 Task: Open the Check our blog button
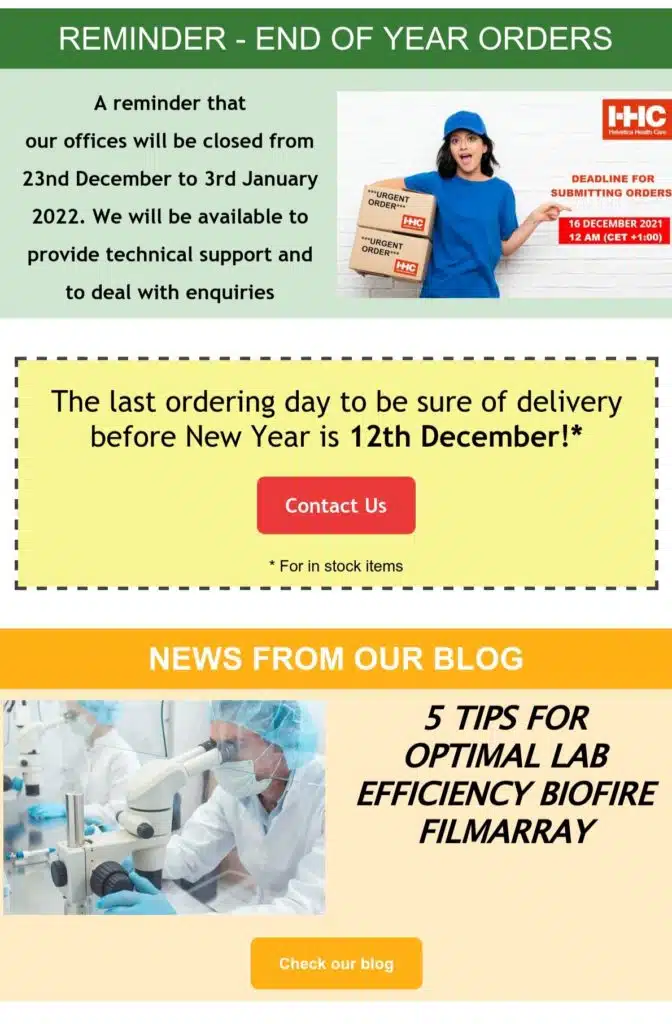coord(336,963)
